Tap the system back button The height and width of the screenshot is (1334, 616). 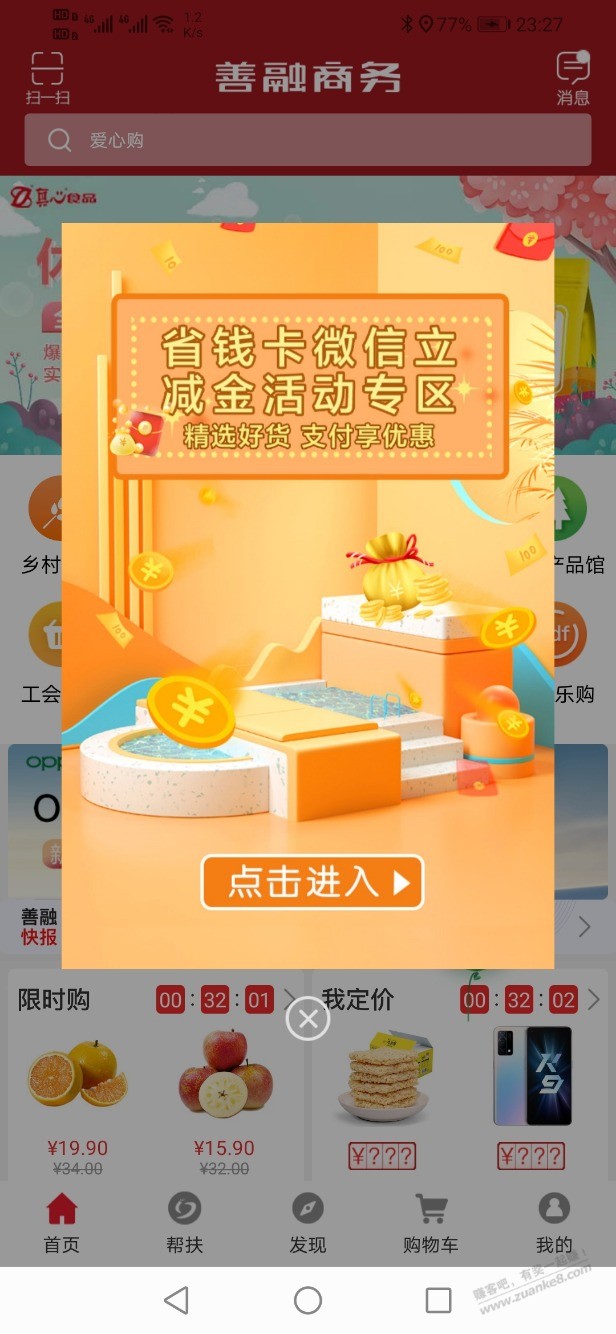[x=176, y=1300]
